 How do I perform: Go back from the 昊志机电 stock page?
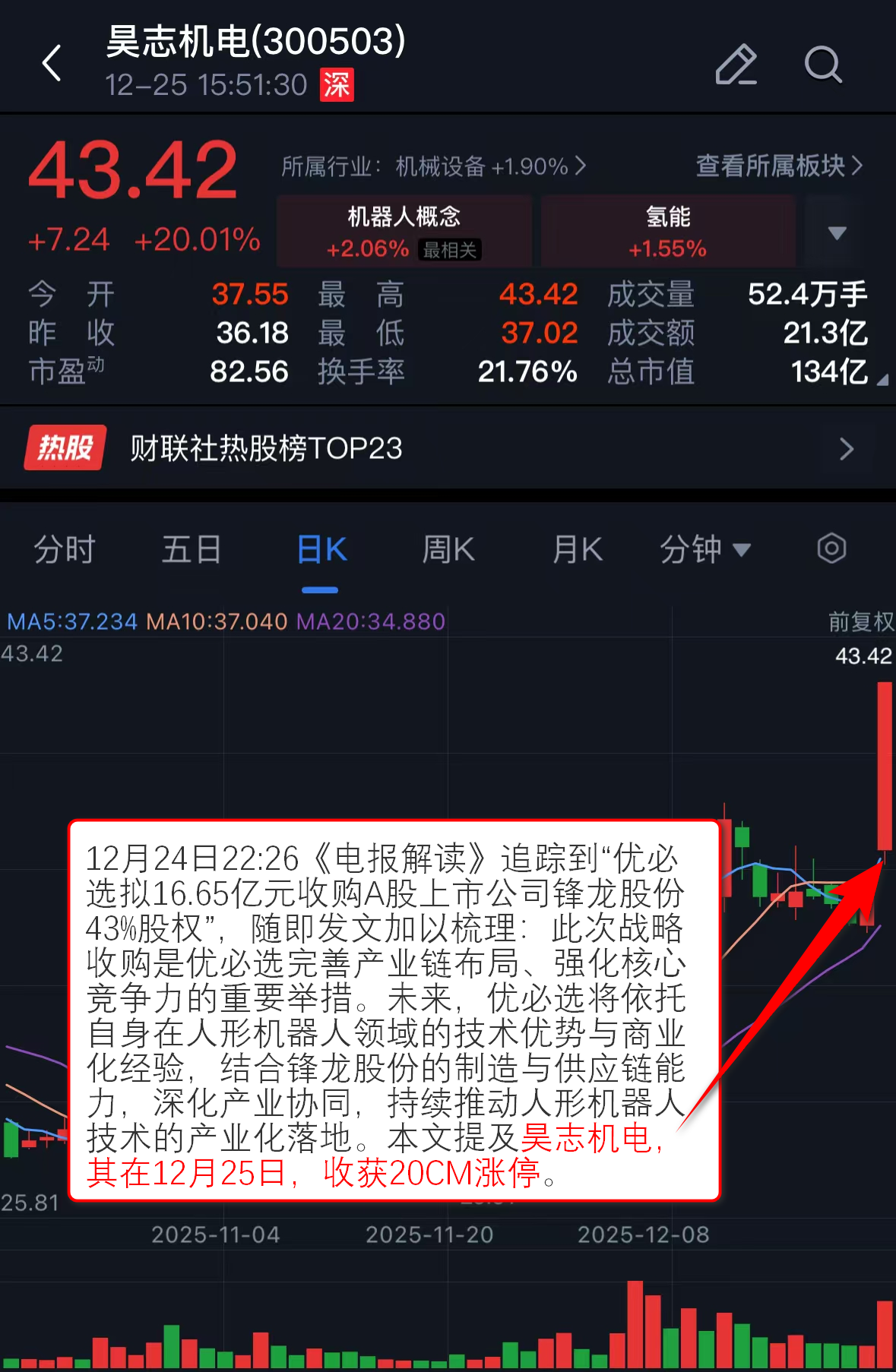coord(52,63)
